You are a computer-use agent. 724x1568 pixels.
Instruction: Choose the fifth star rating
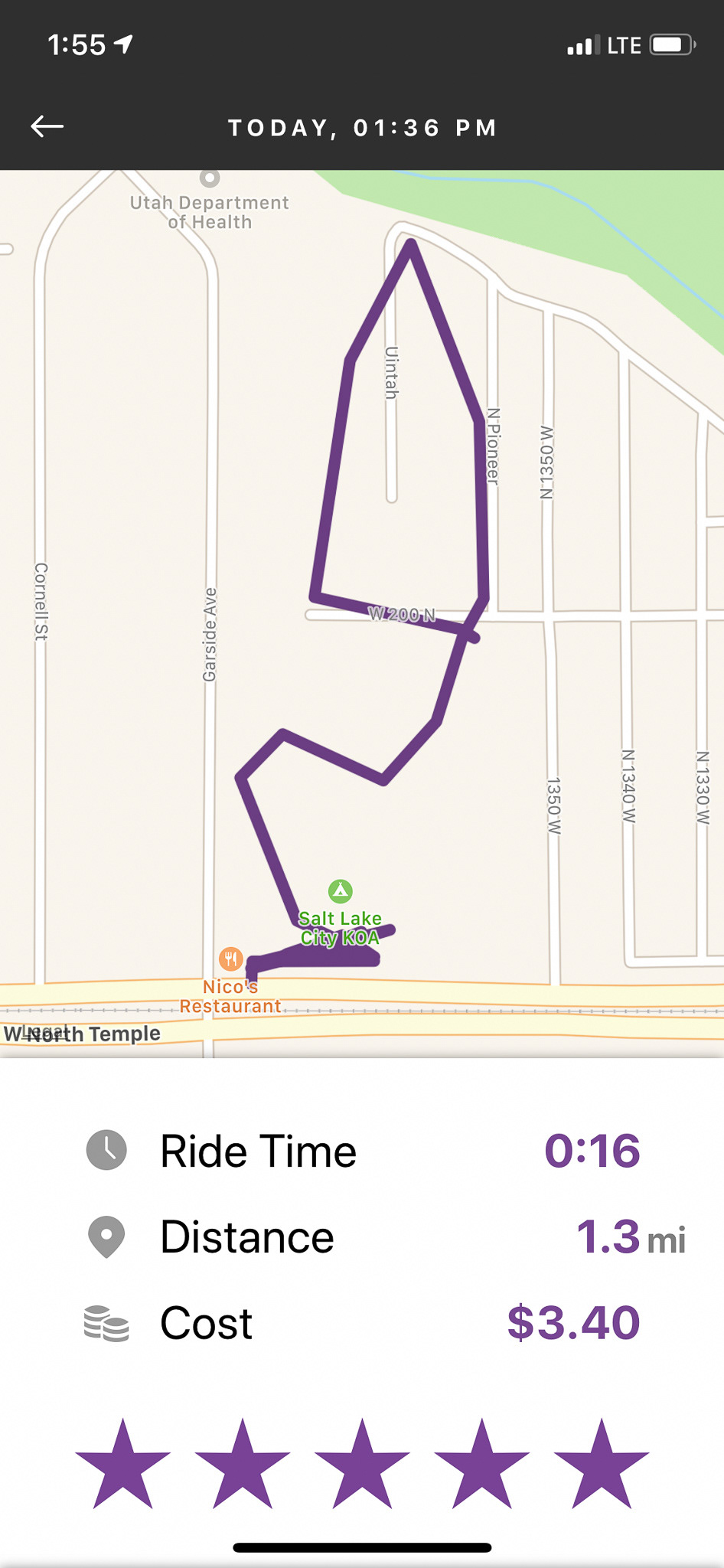(x=602, y=1464)
